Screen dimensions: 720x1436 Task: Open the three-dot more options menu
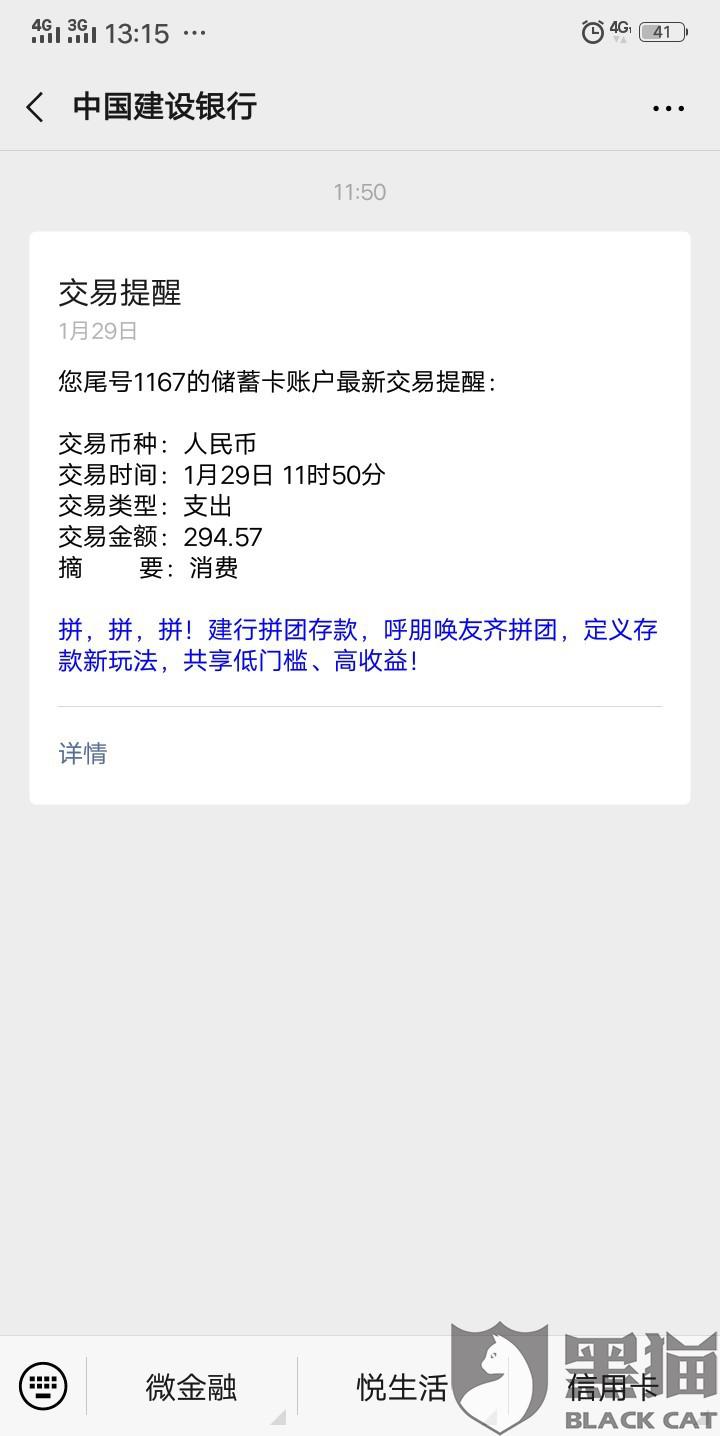coord(668,108)
